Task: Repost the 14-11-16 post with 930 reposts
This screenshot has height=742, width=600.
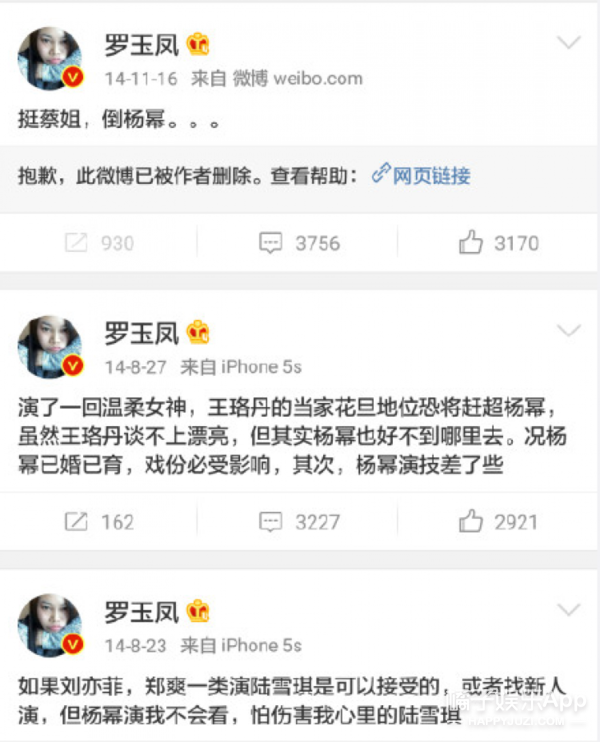Action: (x=99, y=242)
